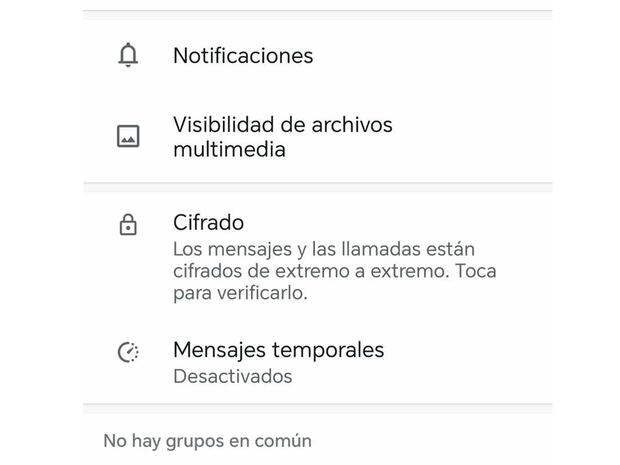Open the Notificaciones settings

(243, 56)
